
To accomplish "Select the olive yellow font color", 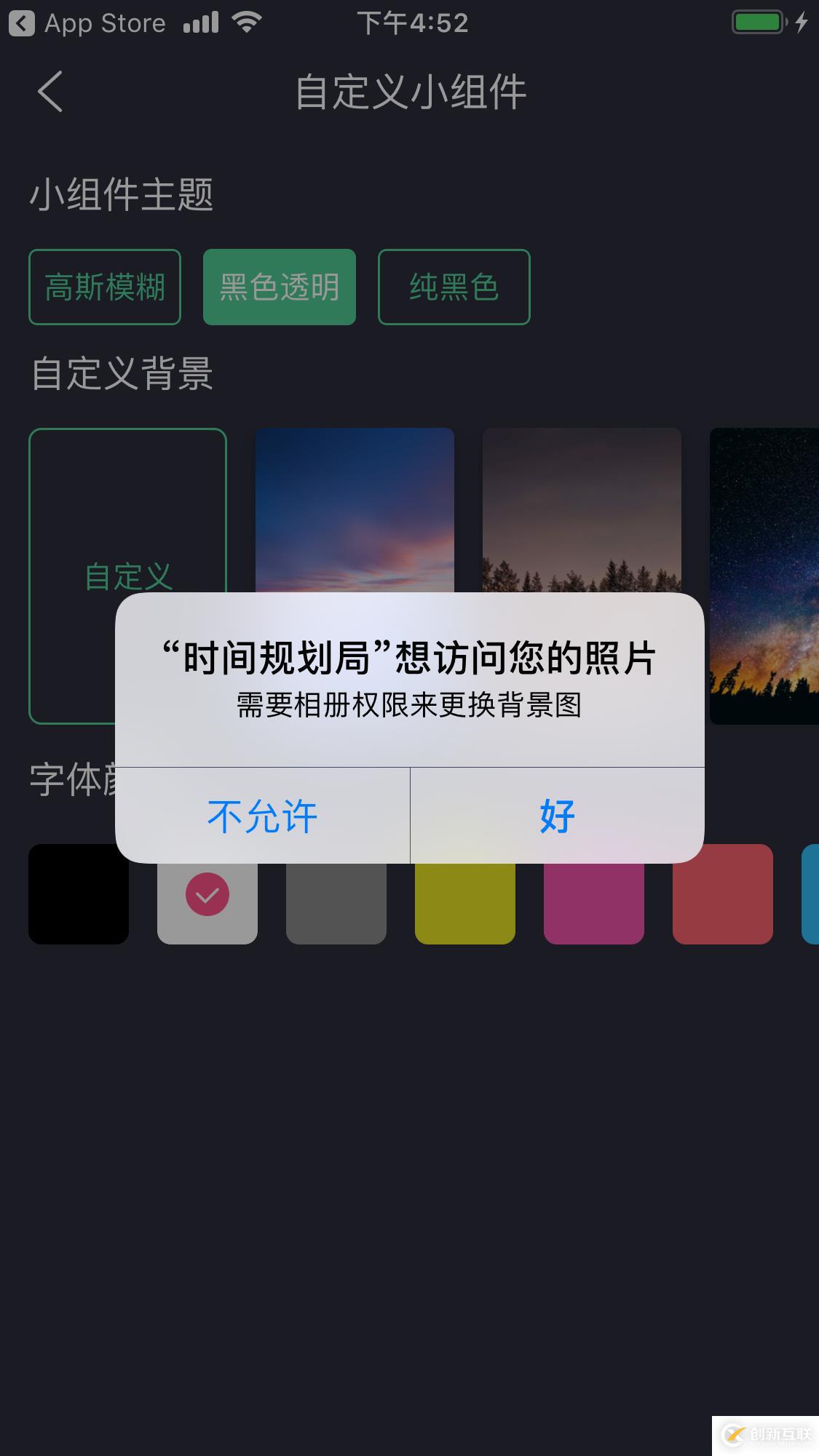I will click(x=465, y=904).
